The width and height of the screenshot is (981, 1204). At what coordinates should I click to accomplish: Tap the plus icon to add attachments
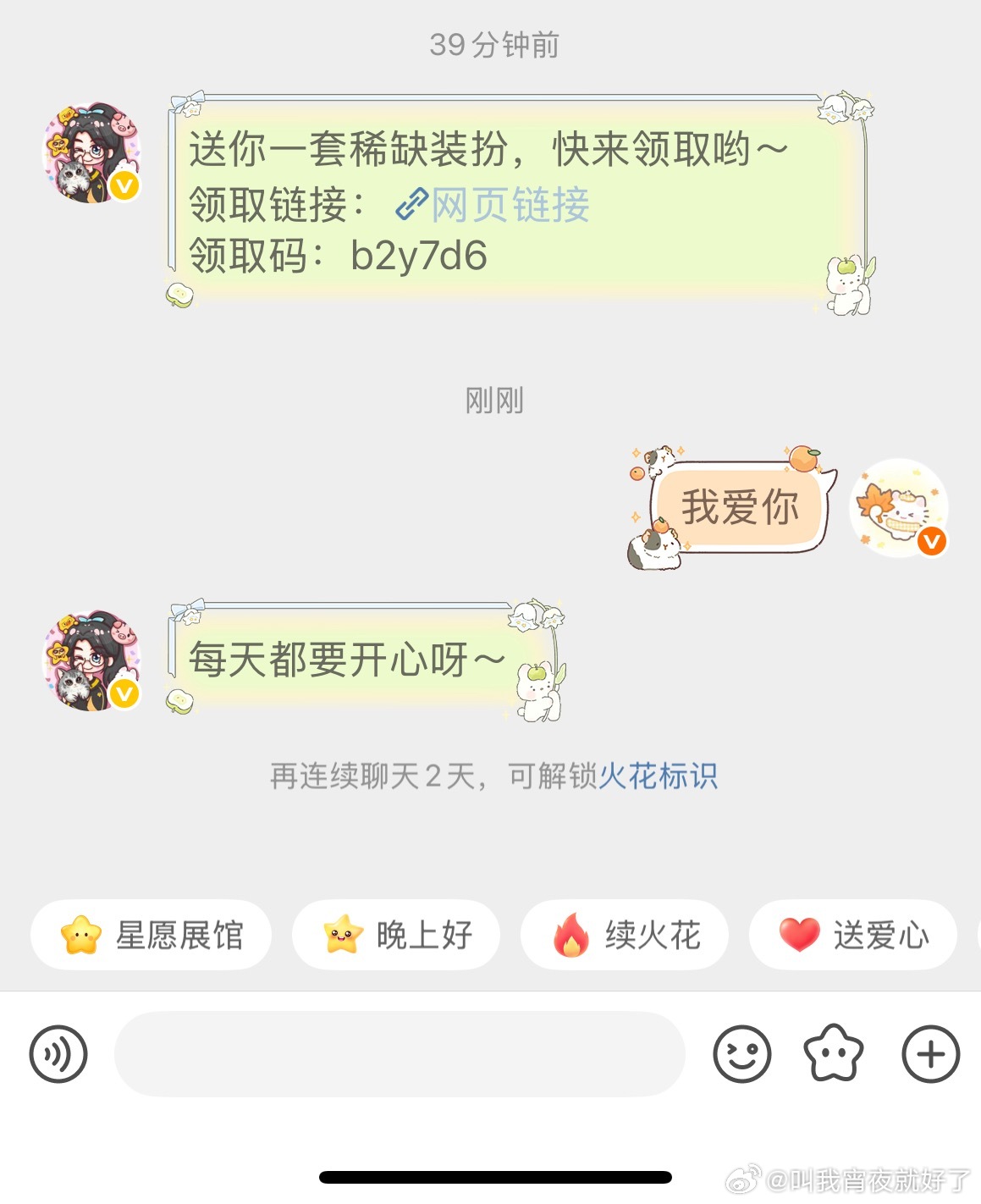[x=929, y=1054]
